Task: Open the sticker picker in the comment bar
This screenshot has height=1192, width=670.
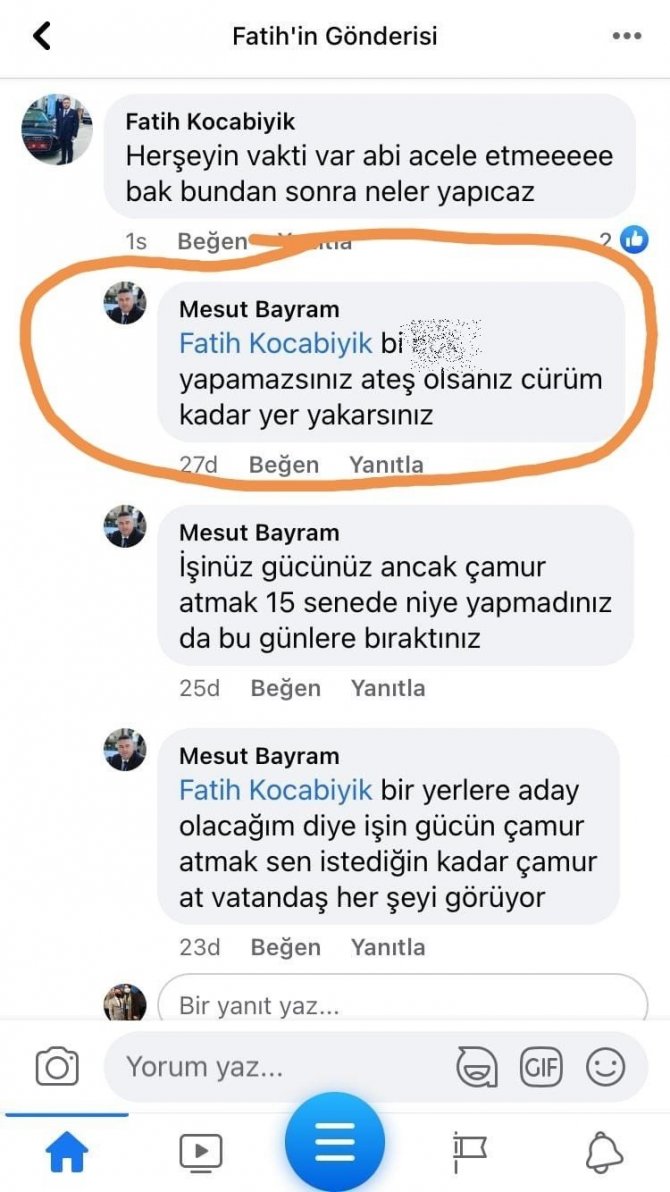Action: 477,1067
